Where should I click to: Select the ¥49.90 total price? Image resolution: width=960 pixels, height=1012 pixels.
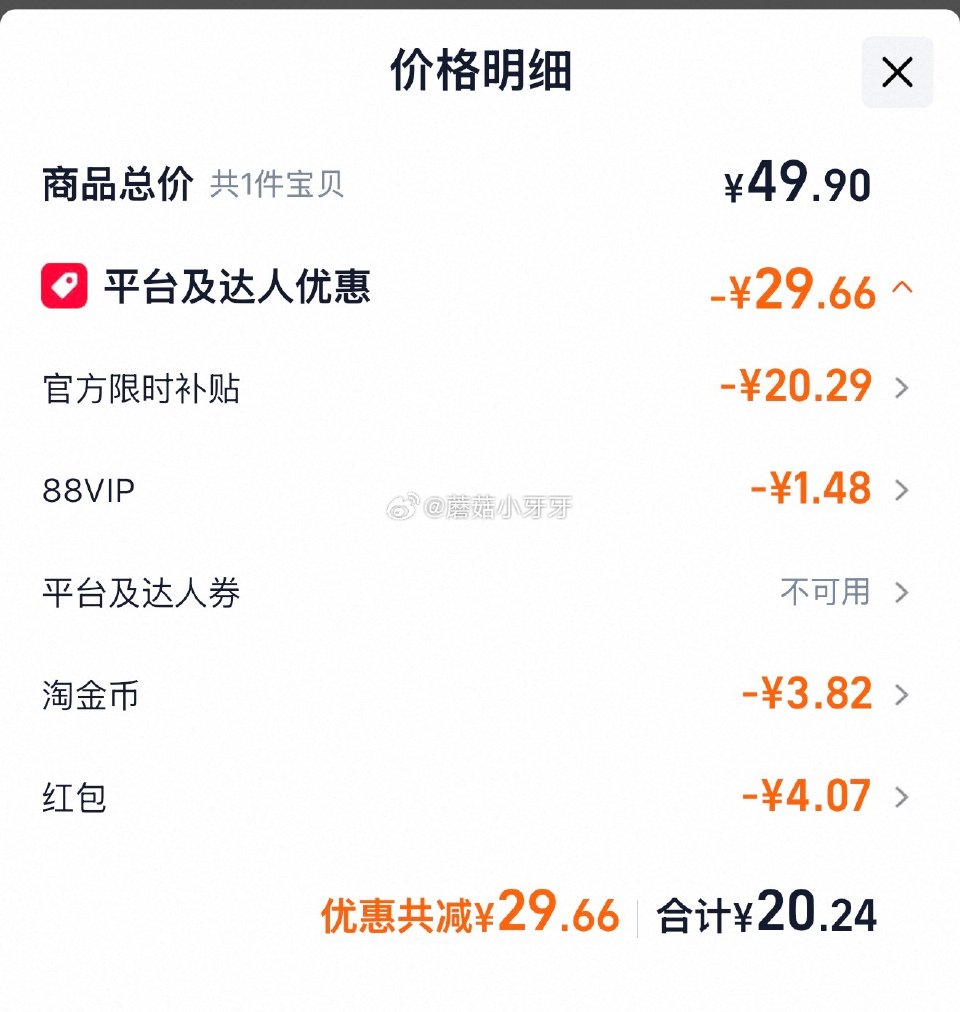(796, 183)
